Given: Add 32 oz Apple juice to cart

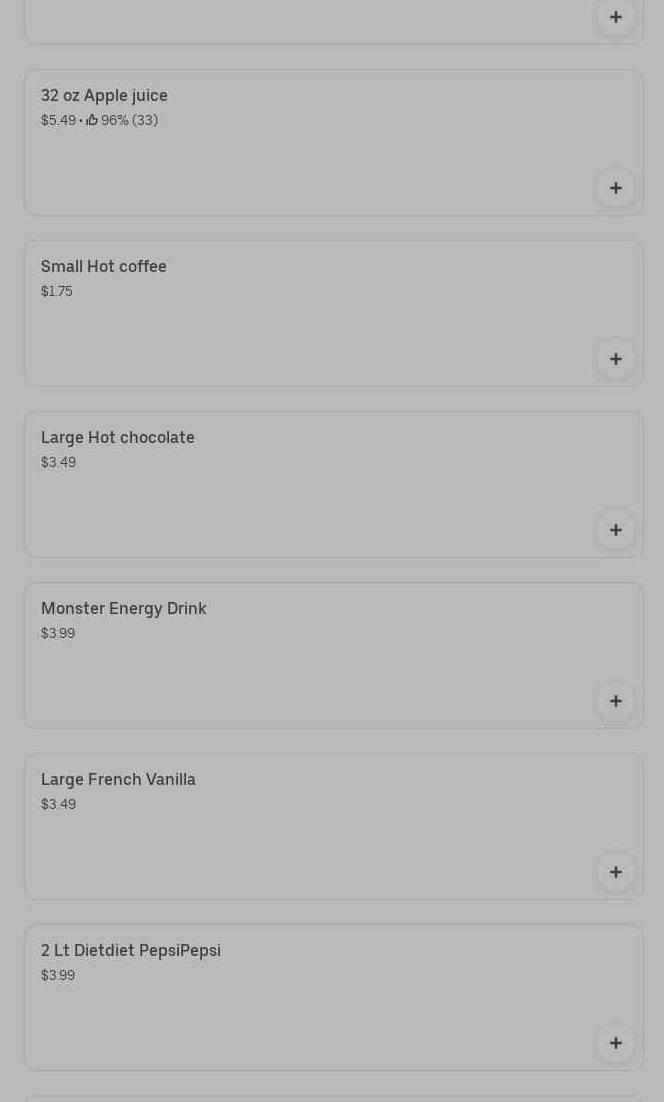Looking at the screenshot, I should 616,188.
